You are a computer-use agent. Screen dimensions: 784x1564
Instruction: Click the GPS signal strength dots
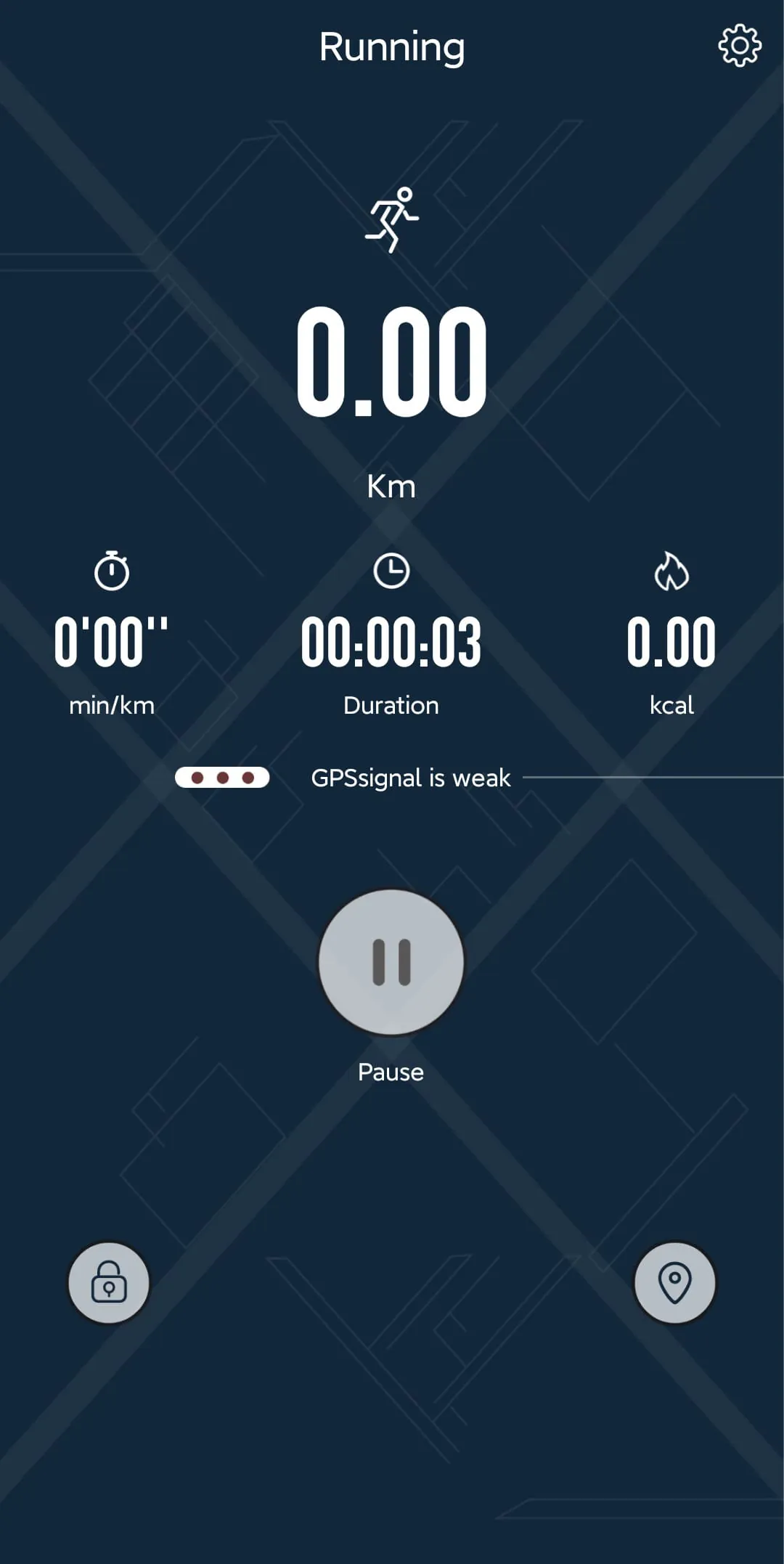221,777
